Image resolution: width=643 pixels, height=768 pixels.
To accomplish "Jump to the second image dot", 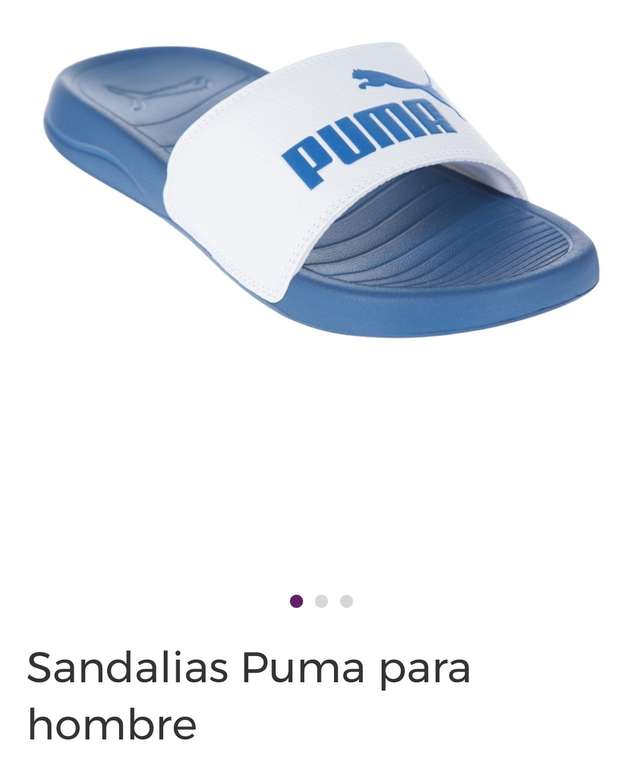I will (321, 601).
